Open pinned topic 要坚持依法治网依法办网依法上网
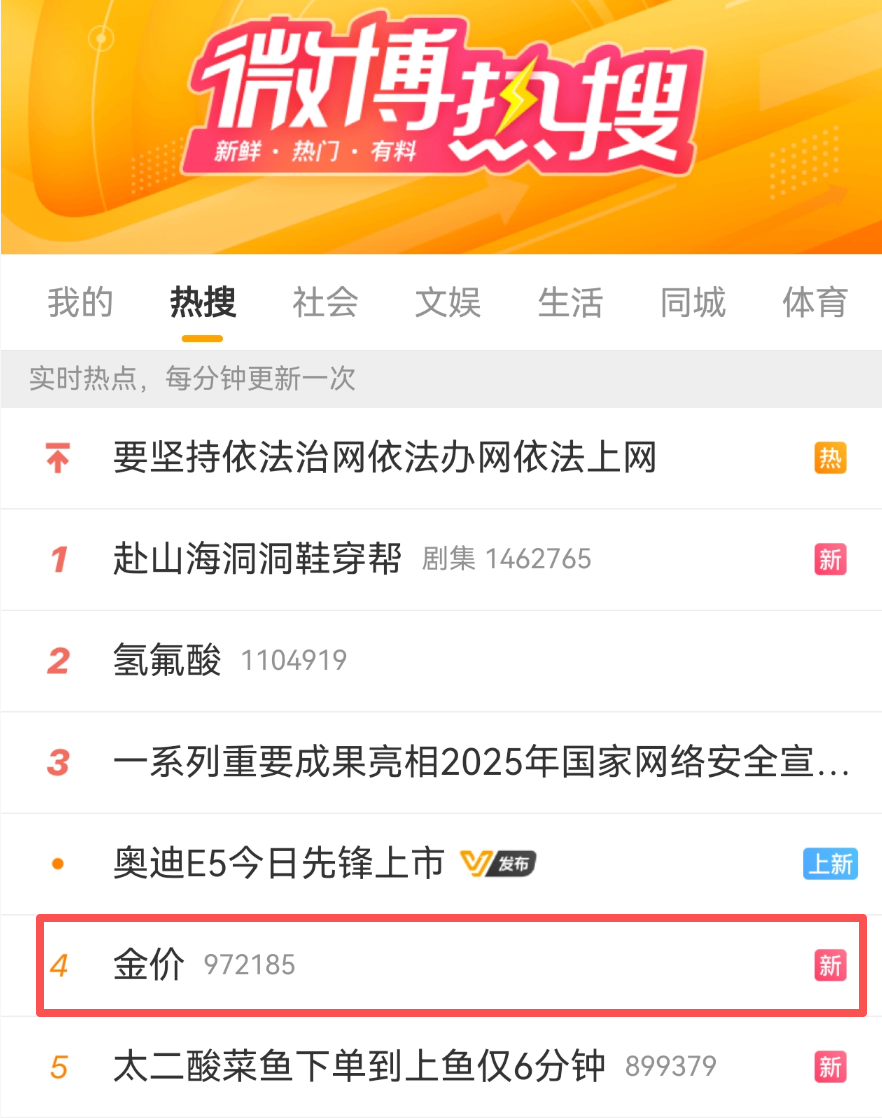The image size is (882, 1118). (x=385, y=459)
